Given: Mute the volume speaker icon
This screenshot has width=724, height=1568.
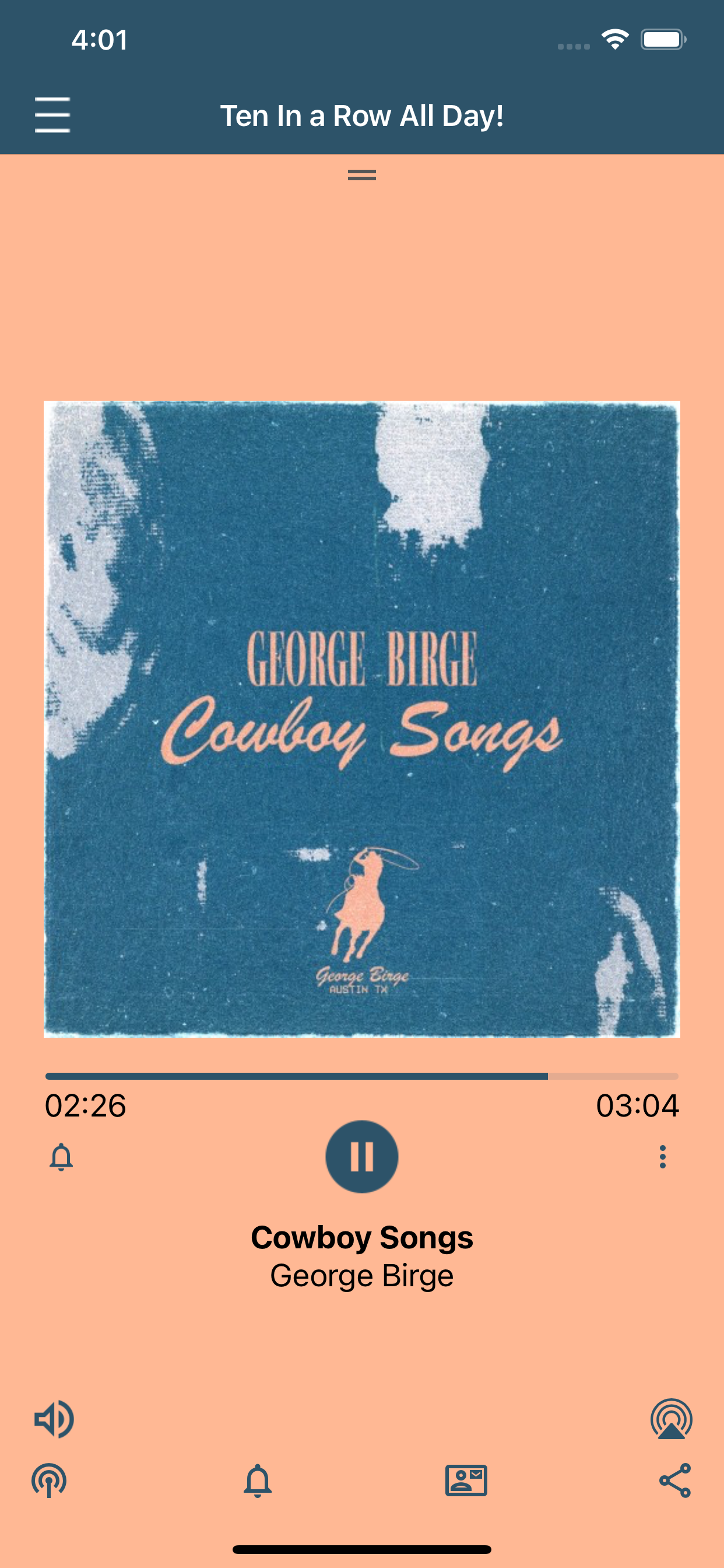Looking at the screenshot, I should pyautogui.click(x=54, y=1418).
